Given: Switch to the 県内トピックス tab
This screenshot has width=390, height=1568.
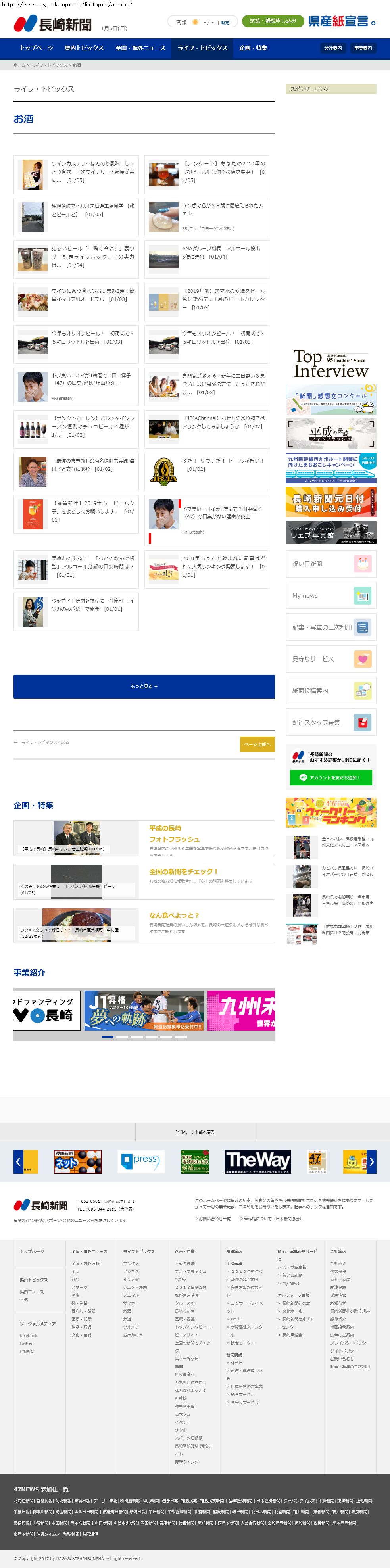Looking at the screenshot, I should [84, 48].
